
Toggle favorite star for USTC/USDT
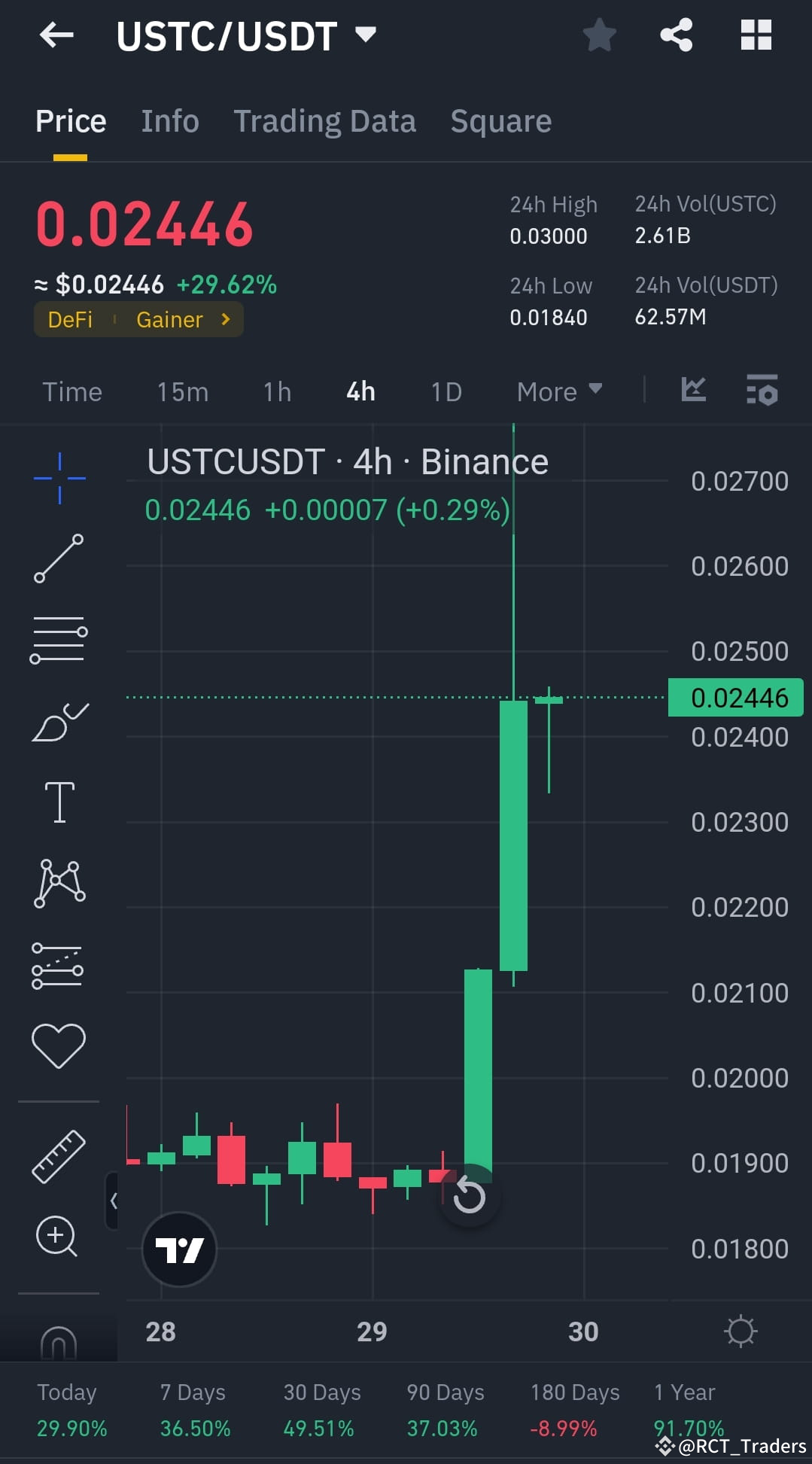[x=598, y=35]
